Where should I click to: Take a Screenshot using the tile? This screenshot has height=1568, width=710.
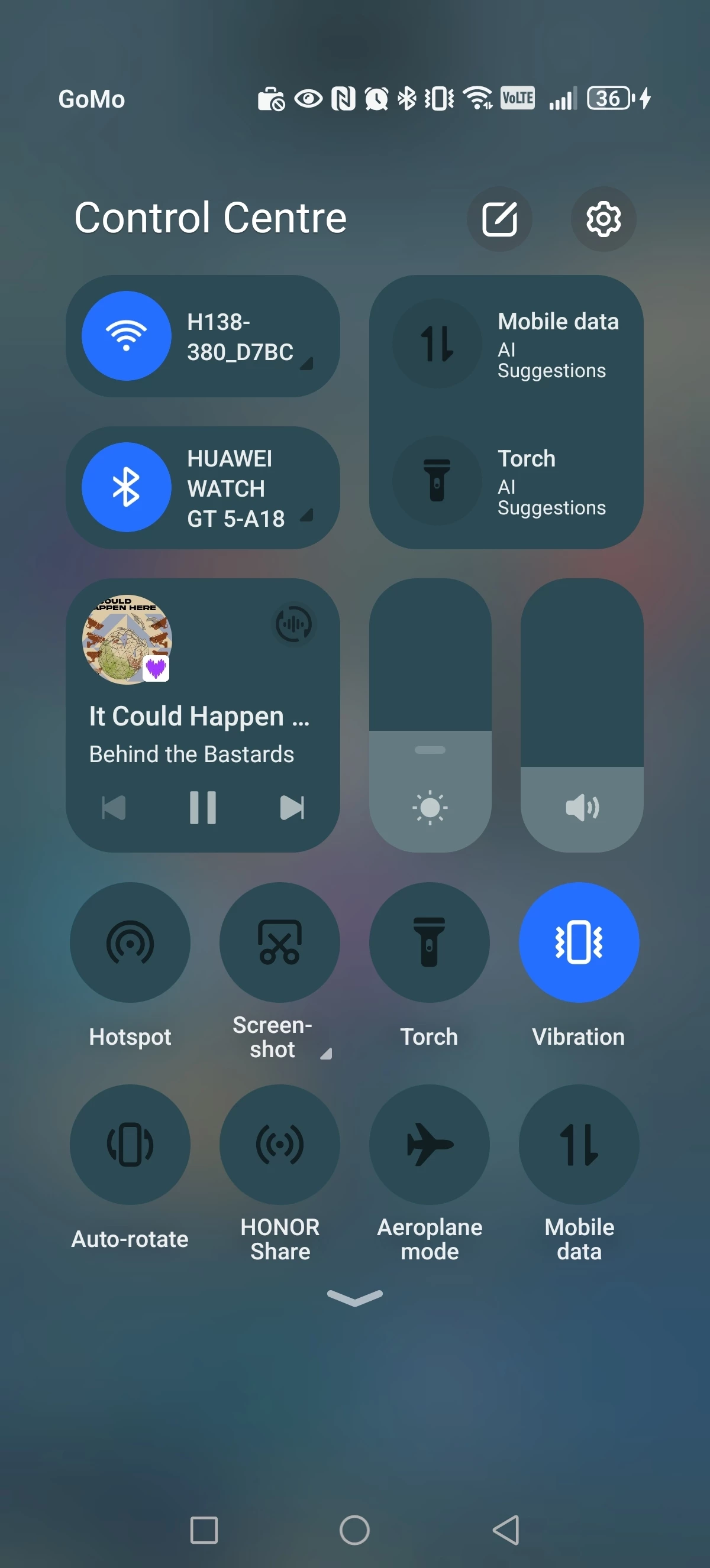pyautogui.click(x=279, y=942)
